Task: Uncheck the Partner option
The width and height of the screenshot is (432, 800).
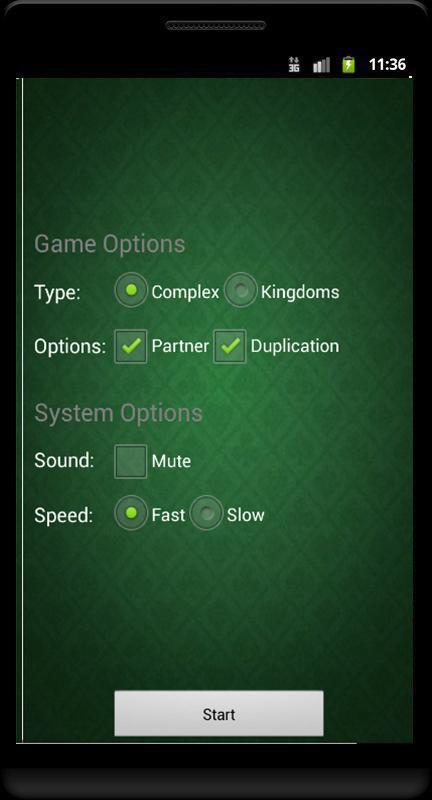Action: pyautogui.click(x=131, y=346)
